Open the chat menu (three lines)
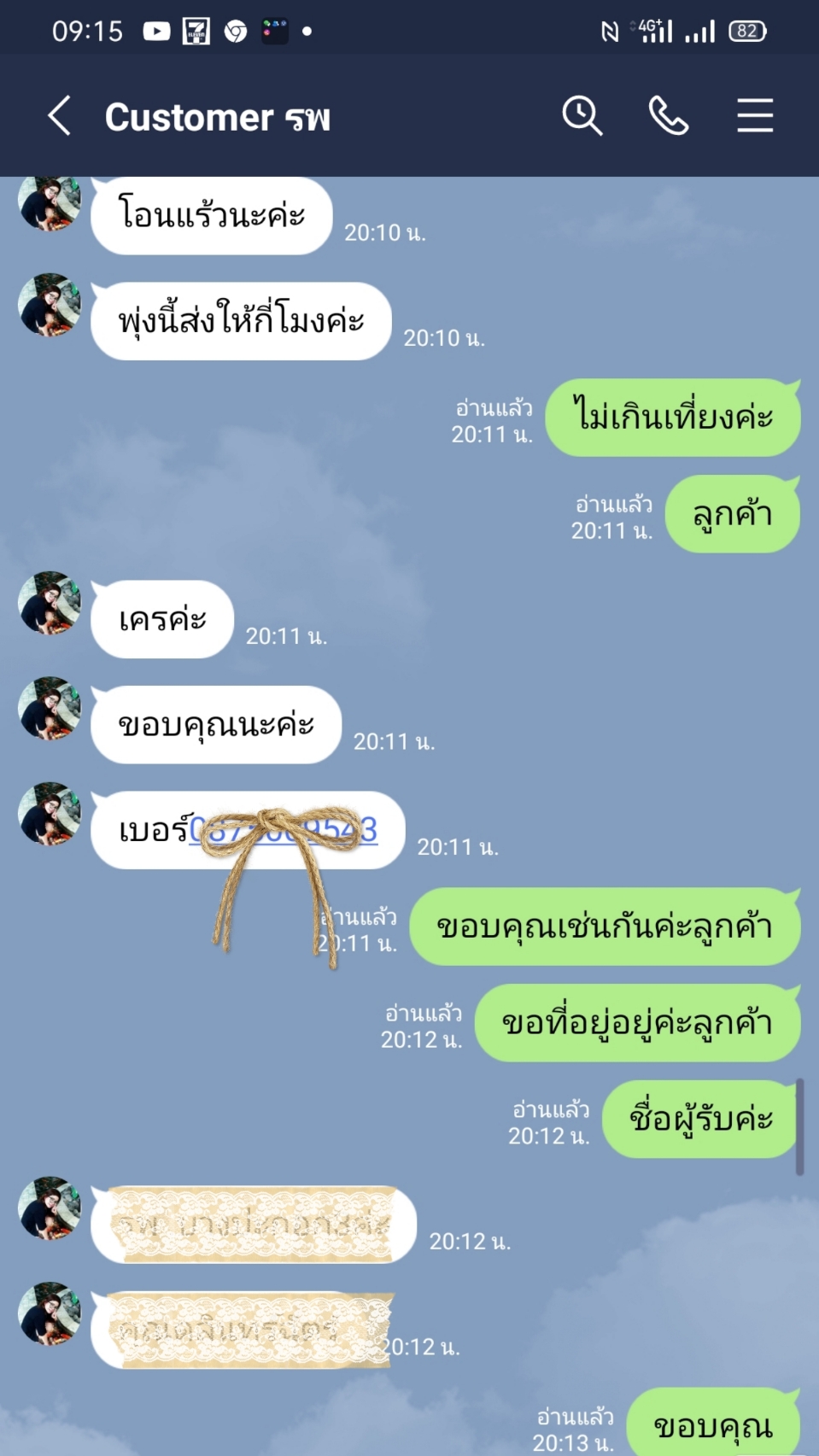 755,116
